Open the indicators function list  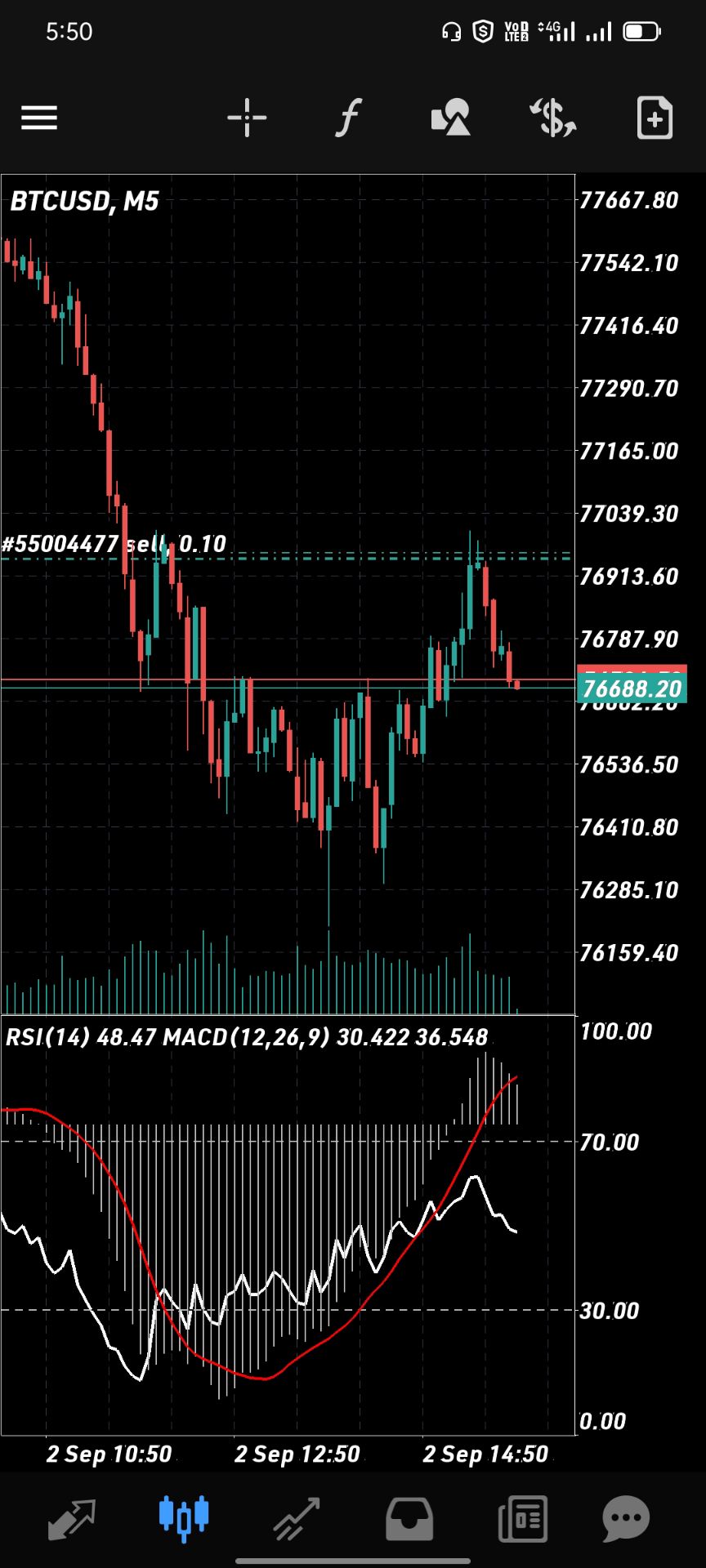(x=348, y=118)
